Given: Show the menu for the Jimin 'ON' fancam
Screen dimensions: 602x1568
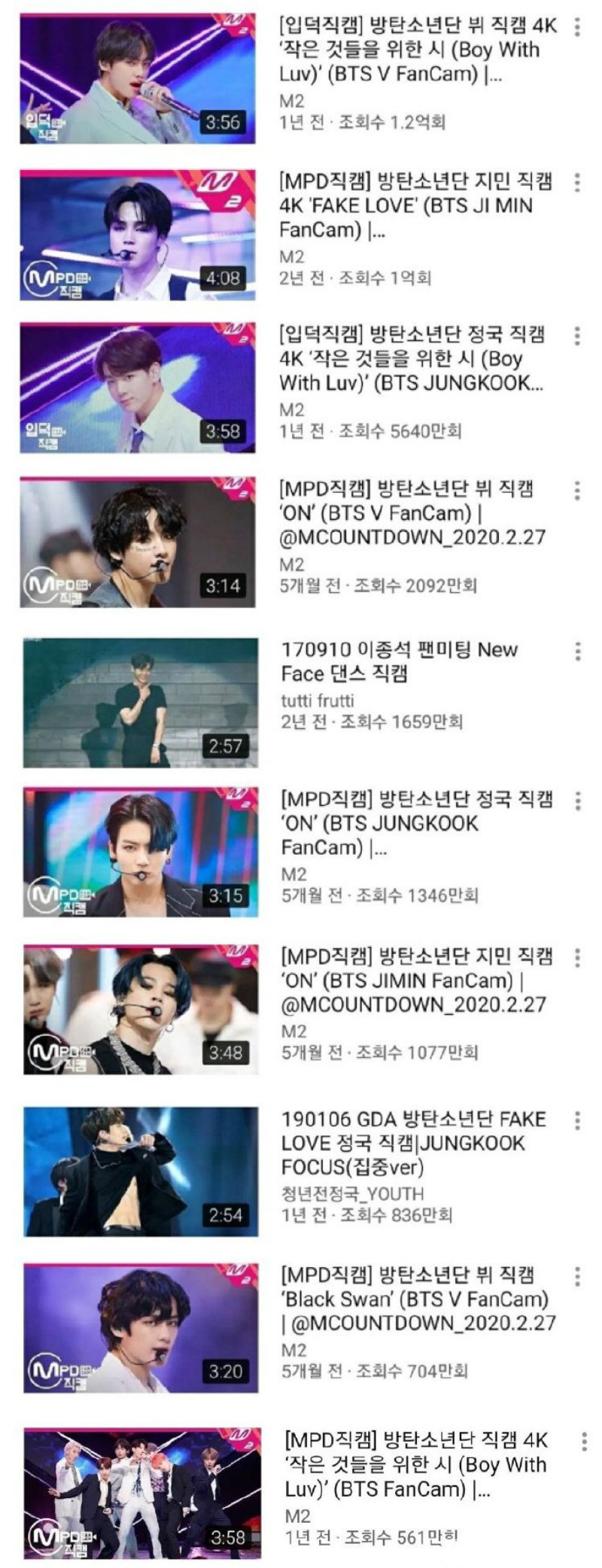Looking at the screenshot, I should click(578, 958).
